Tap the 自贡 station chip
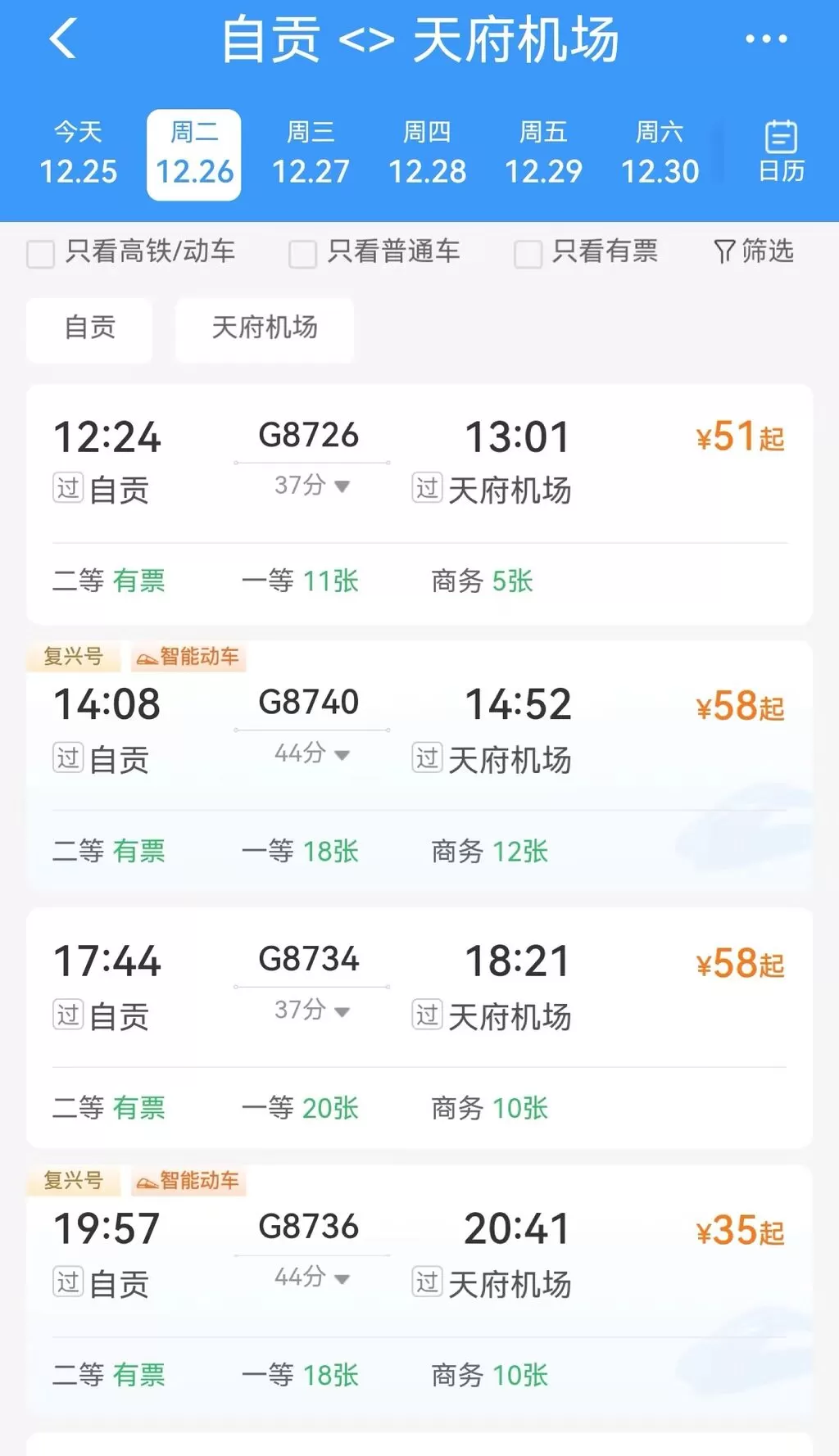Screen dimensions: 839x1456 (x=89, y=328)
